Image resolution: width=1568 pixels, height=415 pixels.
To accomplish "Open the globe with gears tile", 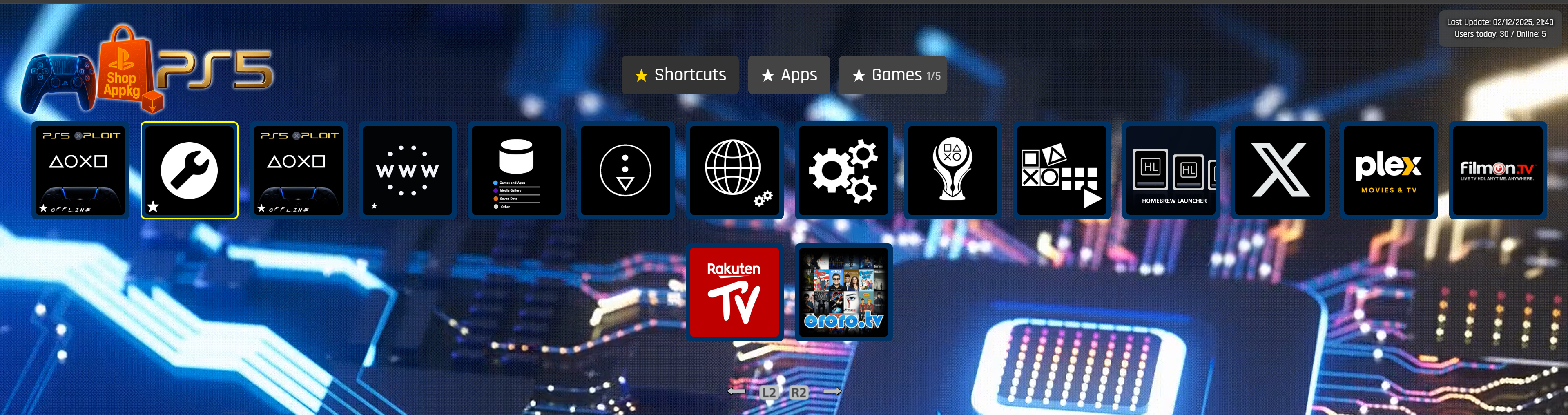I will tap(734, 170).
